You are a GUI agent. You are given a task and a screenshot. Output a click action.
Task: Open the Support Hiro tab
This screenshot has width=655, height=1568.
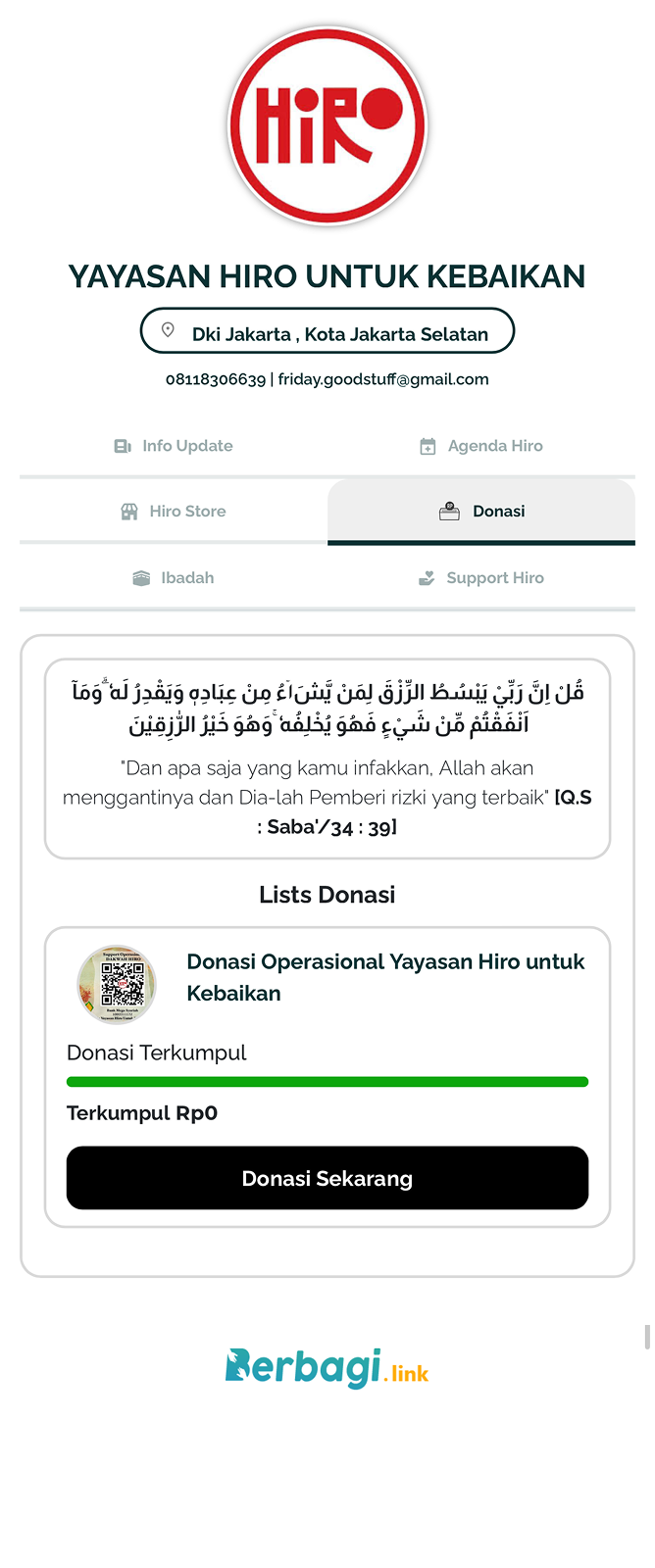[x=480, y=578]
